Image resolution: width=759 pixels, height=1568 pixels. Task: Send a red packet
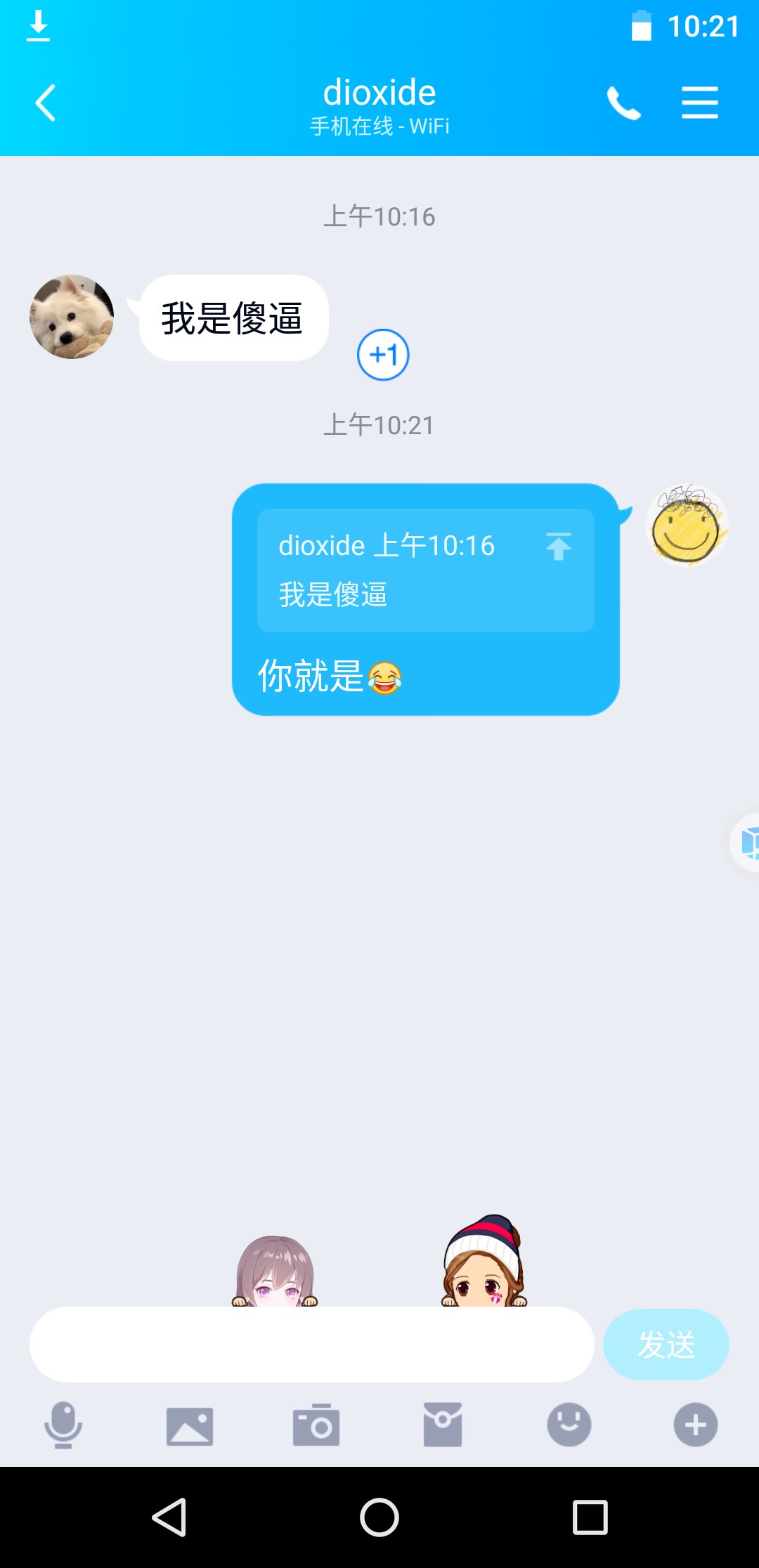443,1425
